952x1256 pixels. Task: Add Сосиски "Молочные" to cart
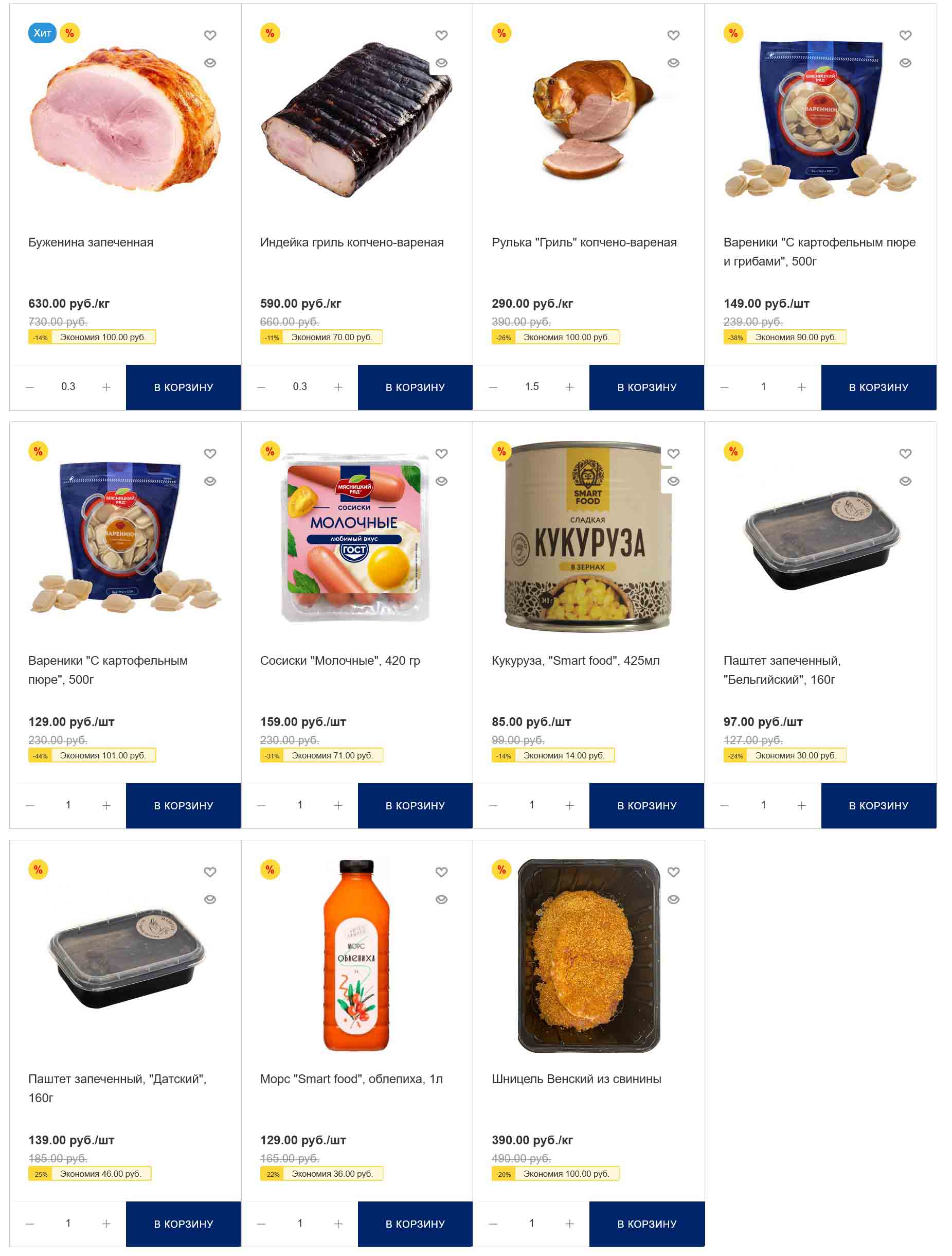point(415,806)
